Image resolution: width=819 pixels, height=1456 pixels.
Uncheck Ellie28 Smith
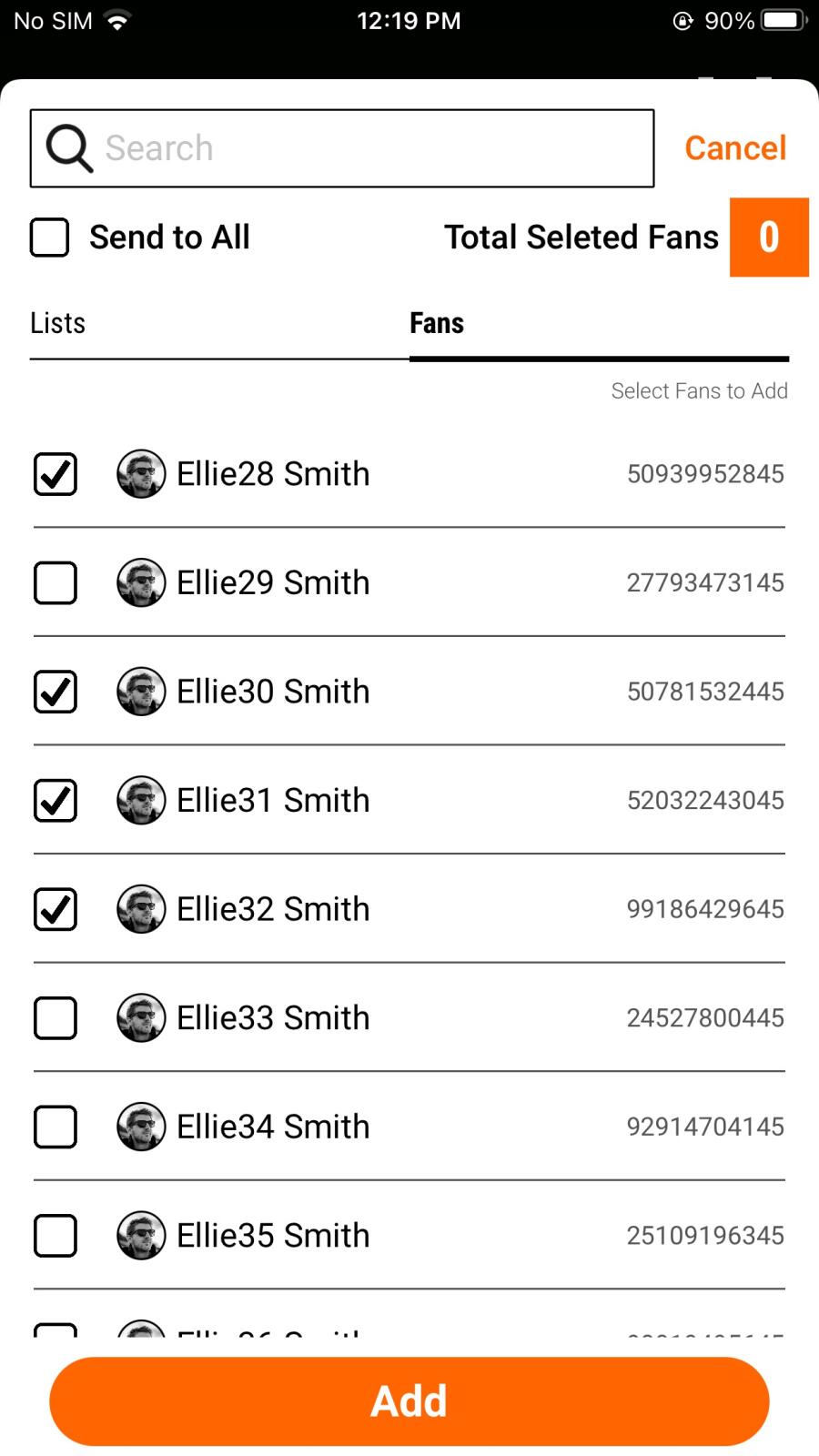coord(56,474)
